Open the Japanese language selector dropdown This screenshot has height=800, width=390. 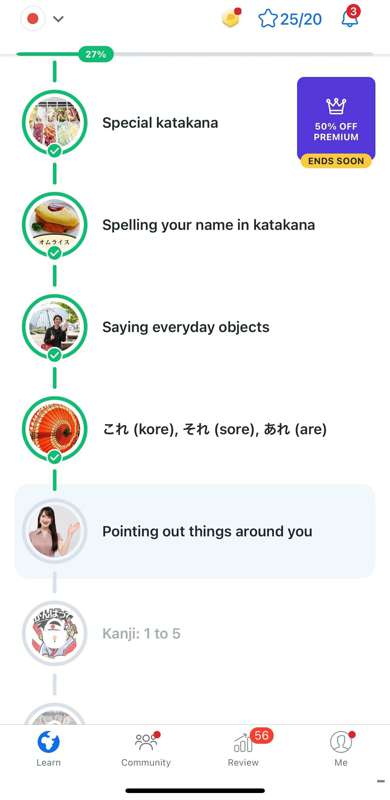43,19
